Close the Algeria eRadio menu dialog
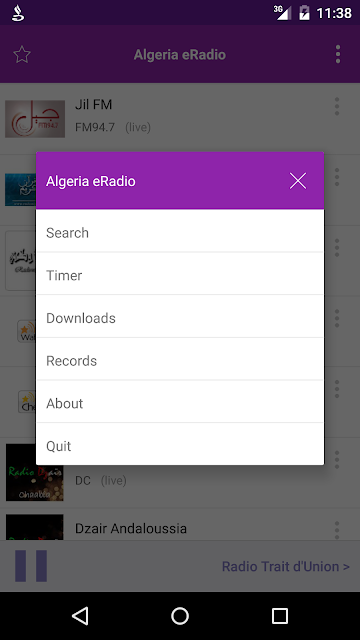 click(x=298, y=181)
